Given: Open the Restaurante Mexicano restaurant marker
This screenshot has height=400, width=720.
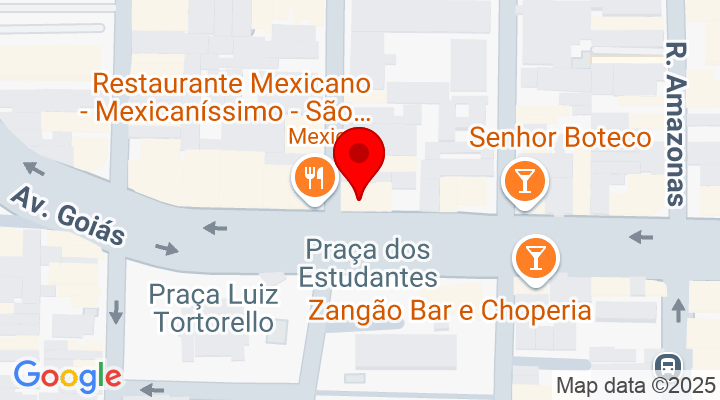Looking at the screenshot, I should point(314,180).
